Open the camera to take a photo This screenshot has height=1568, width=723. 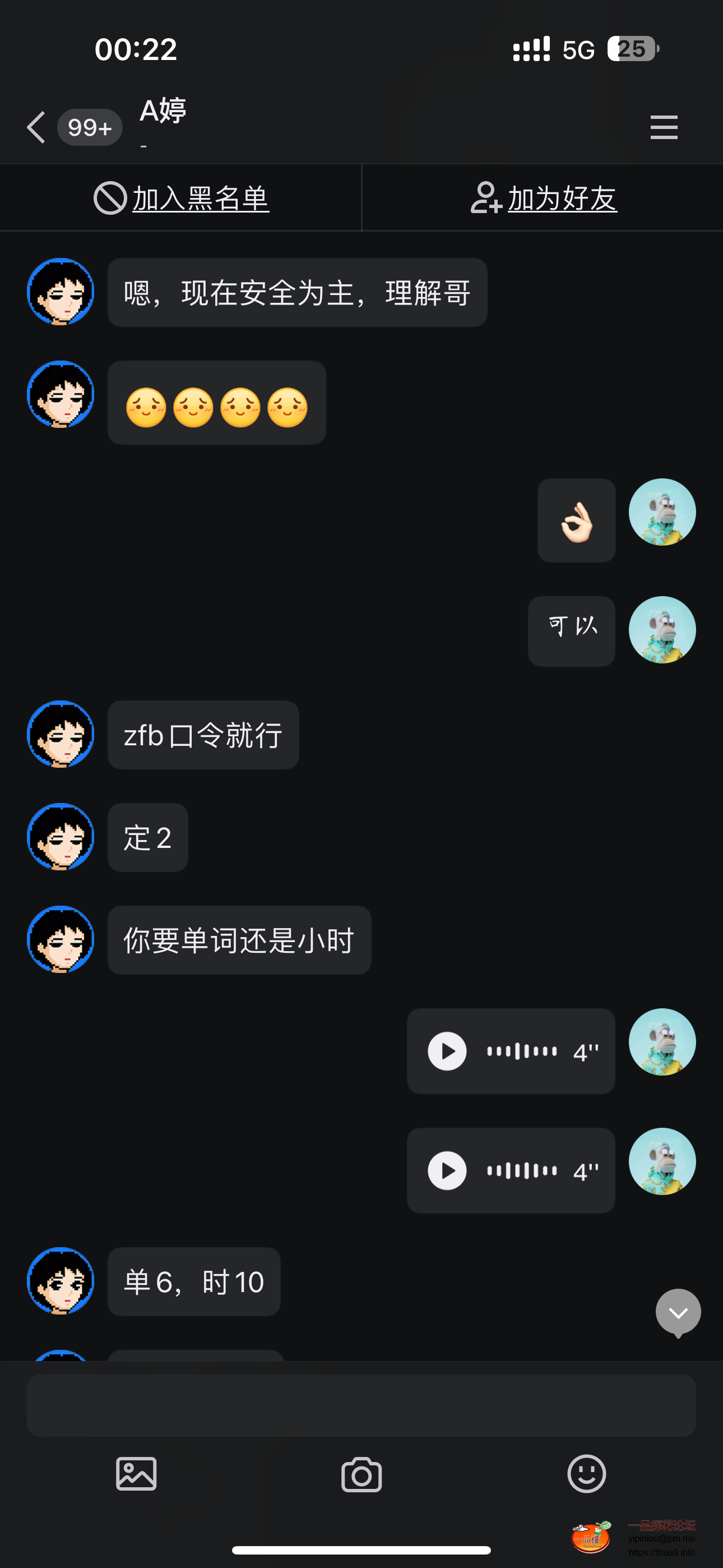click(x=361, y=1474)
